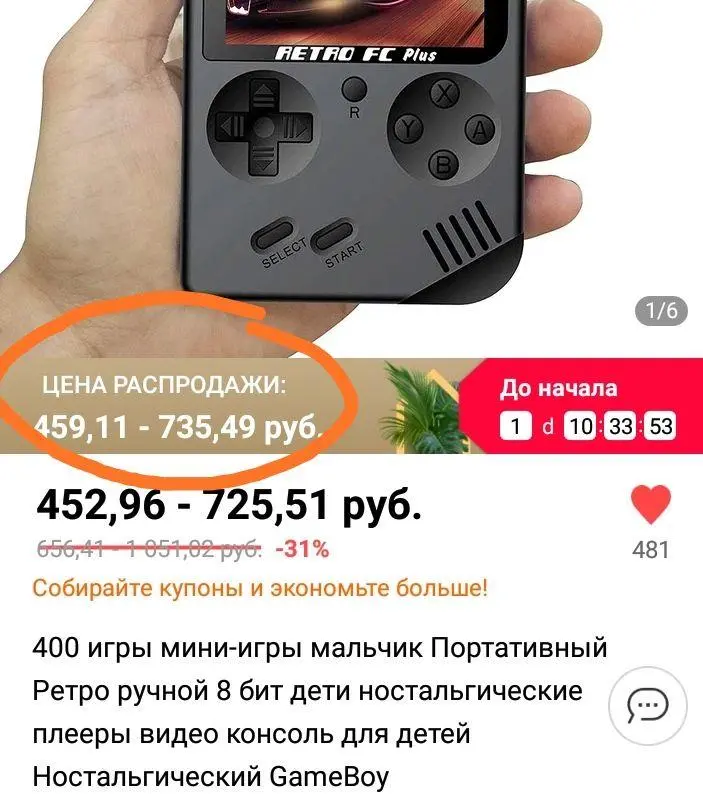
Task: Add the product to favorites via heart
Action: point(651,504)
